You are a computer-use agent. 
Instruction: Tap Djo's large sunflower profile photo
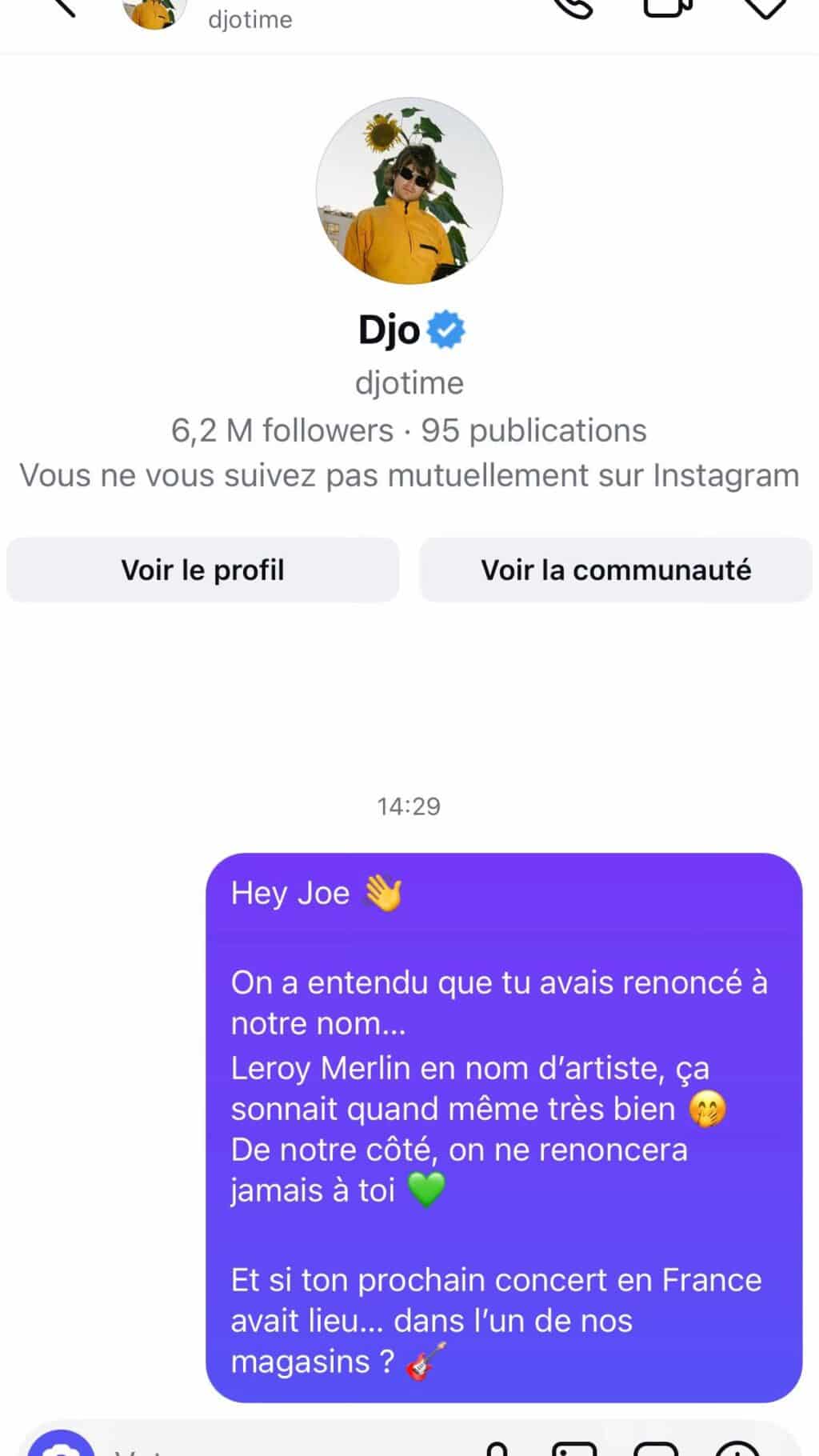click(x=409, y=190)
